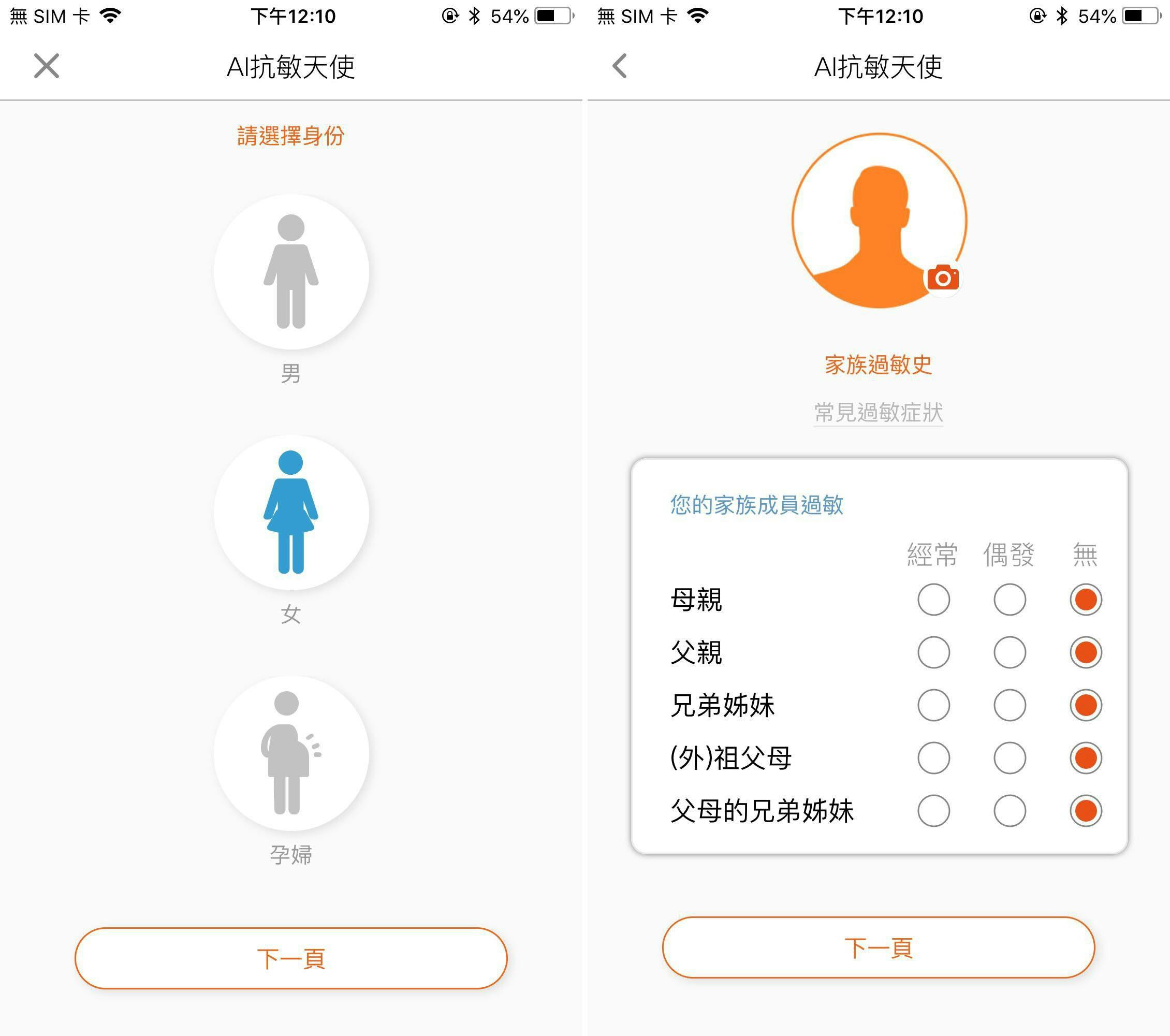Mark 父母的兄弟姊妹 as 無
The image size is (1170, 1036).
click(x=1086, y=810)
